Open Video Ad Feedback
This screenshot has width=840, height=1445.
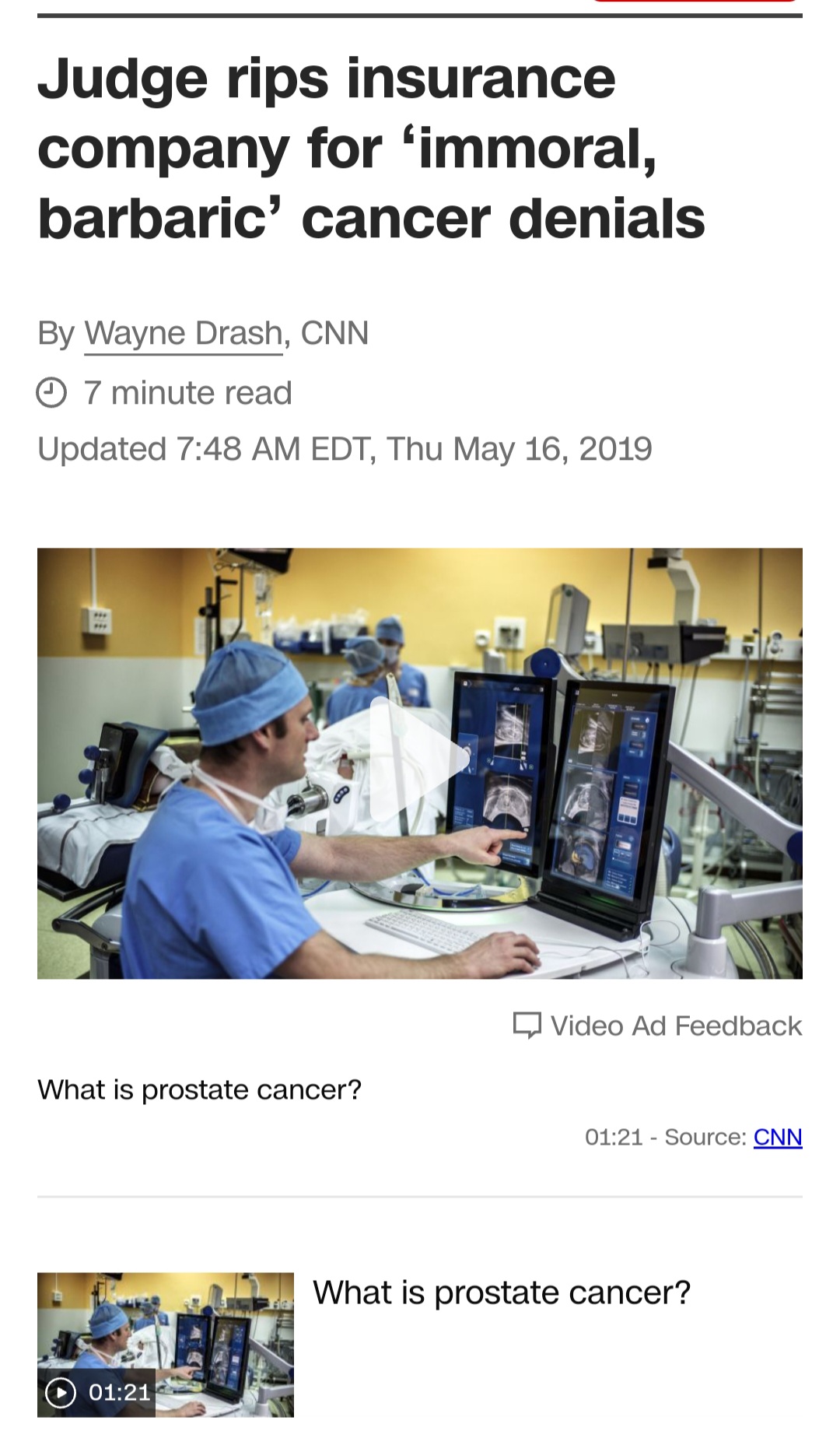click(657, 1026)
